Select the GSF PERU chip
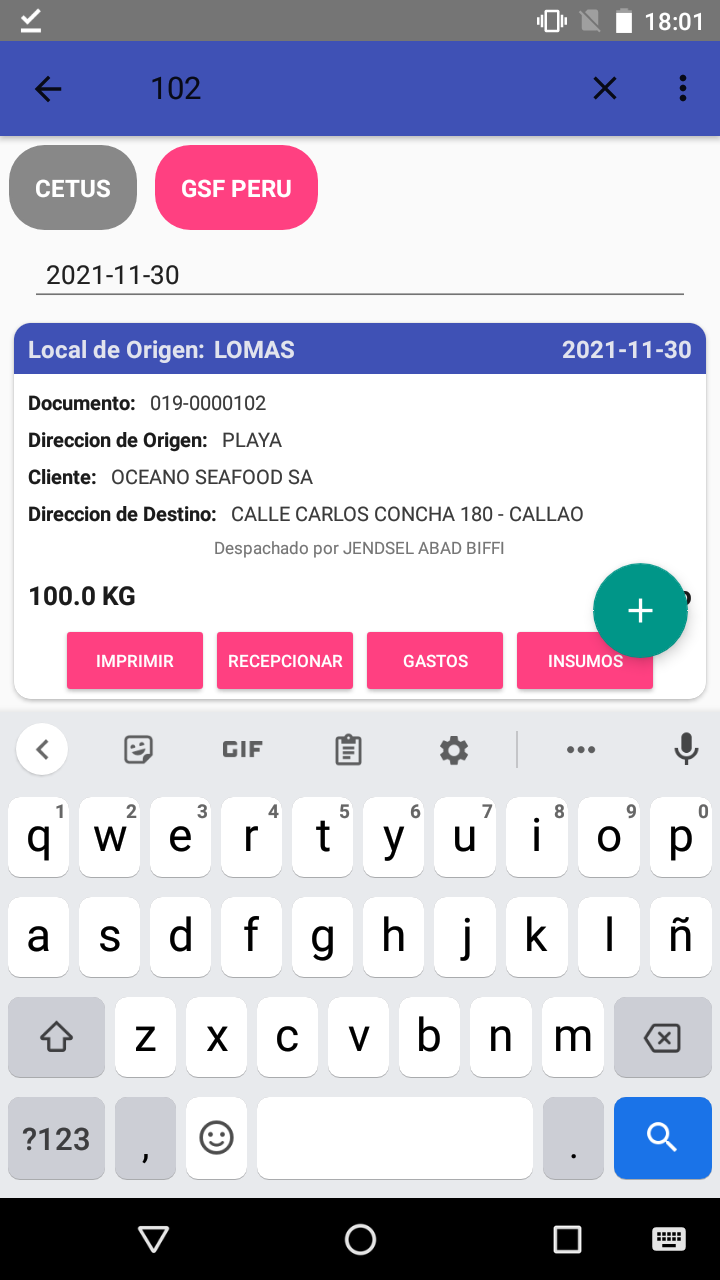Viewport: 720px width, 1280px height. pos(236,188)
